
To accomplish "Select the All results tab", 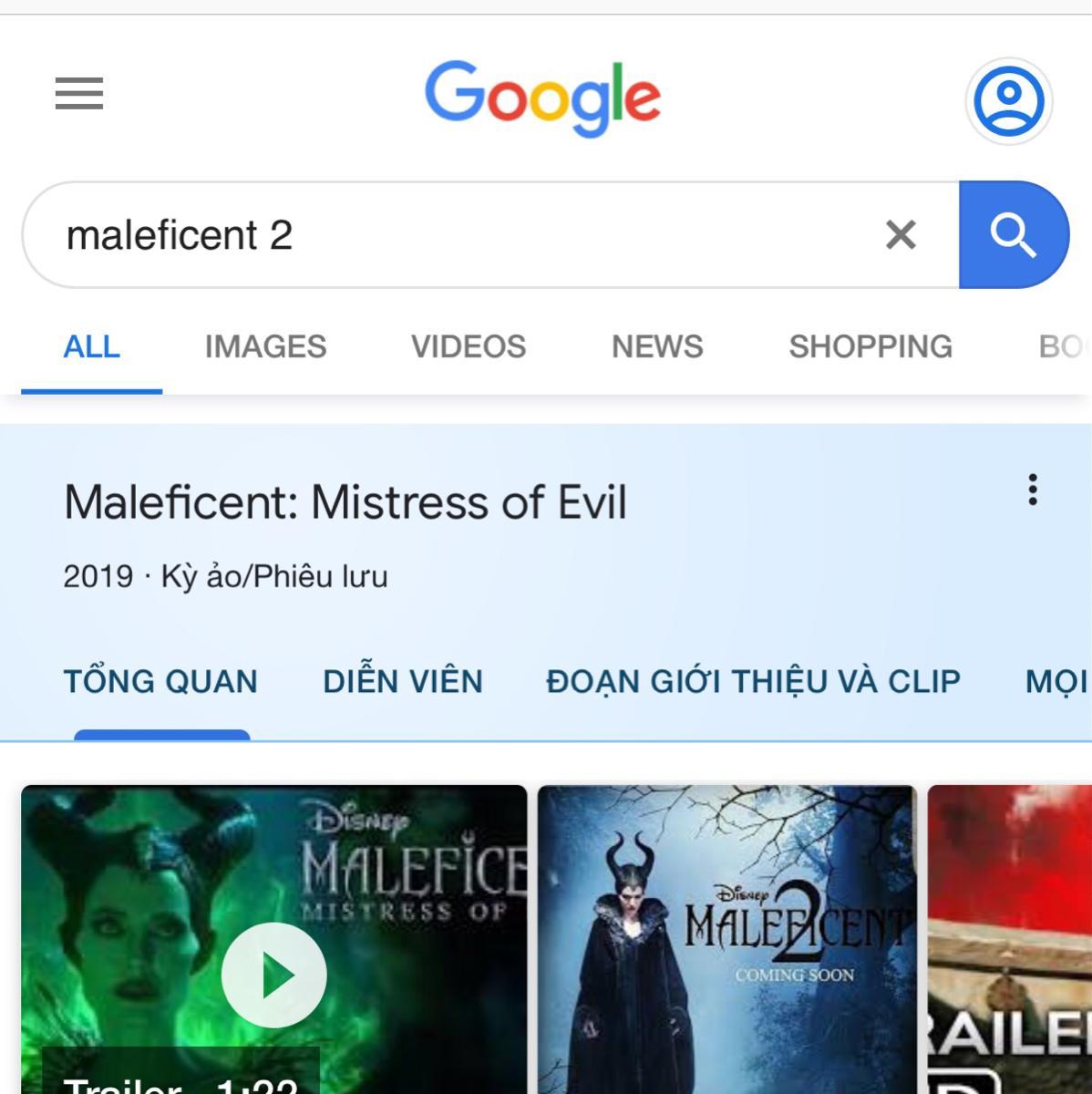I will click(92, 347).
